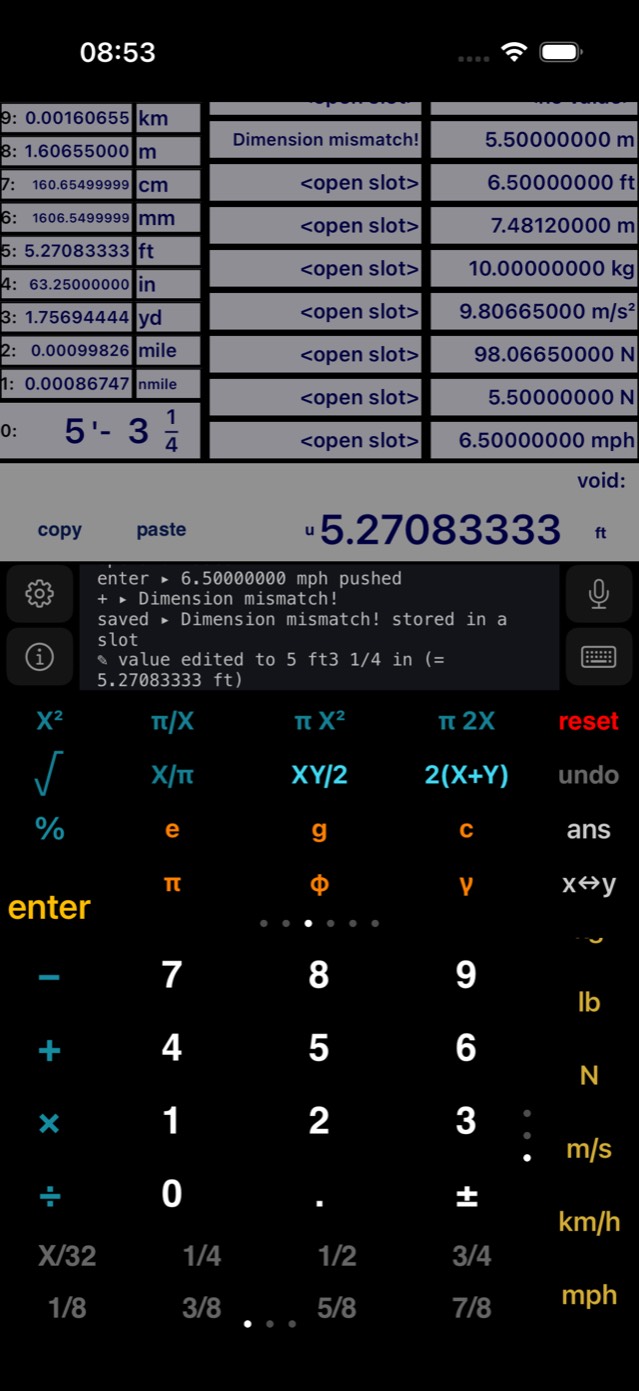Insert the constant π

pos(172,884)
